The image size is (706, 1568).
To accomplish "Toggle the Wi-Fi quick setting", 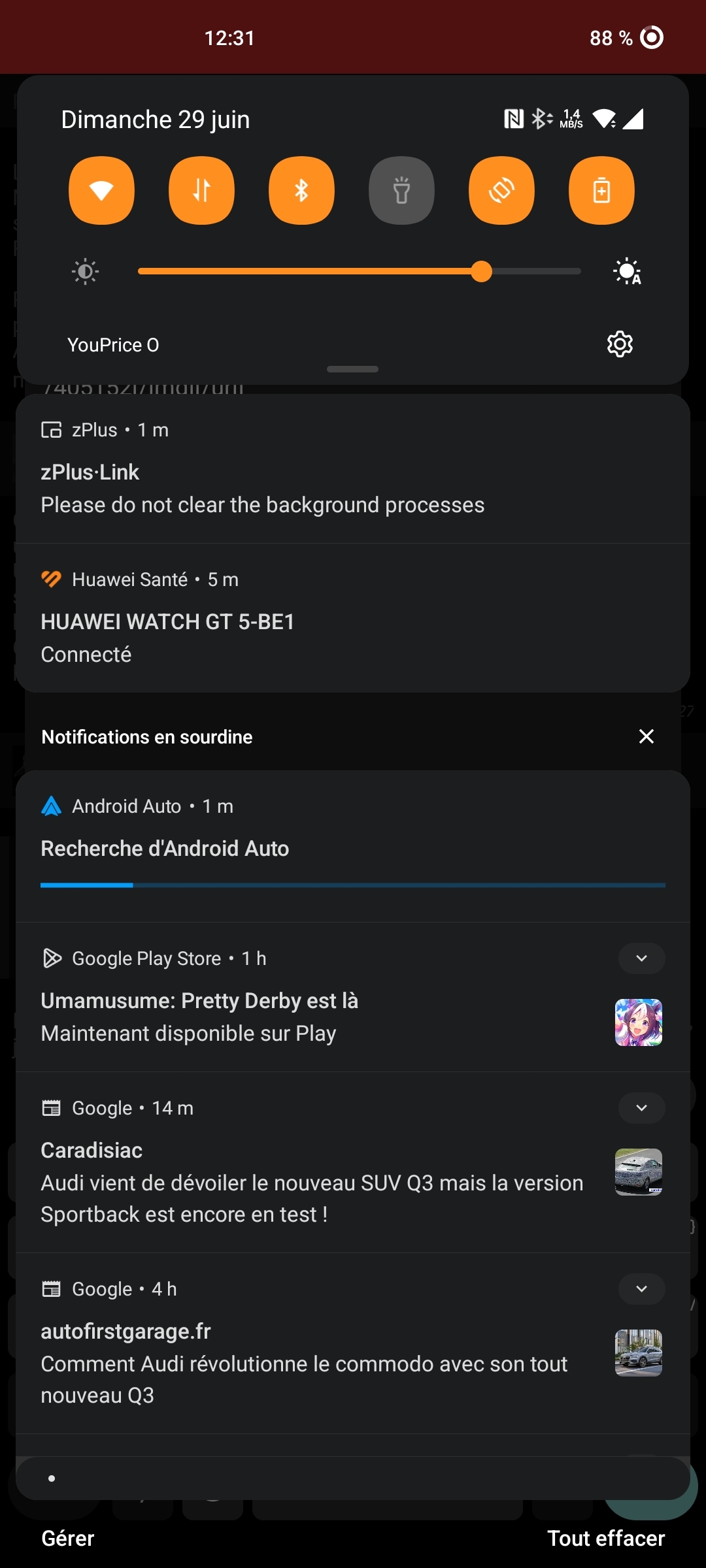I will [101, 191].
